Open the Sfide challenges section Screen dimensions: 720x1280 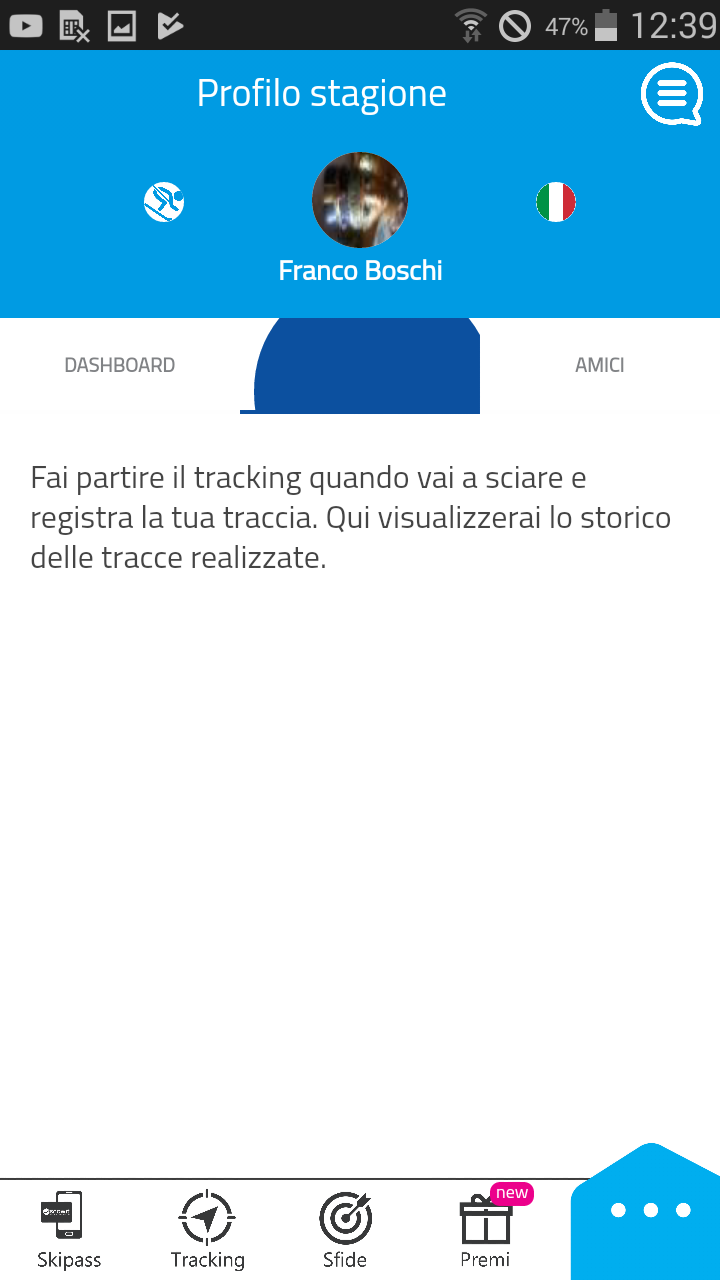345,1230
